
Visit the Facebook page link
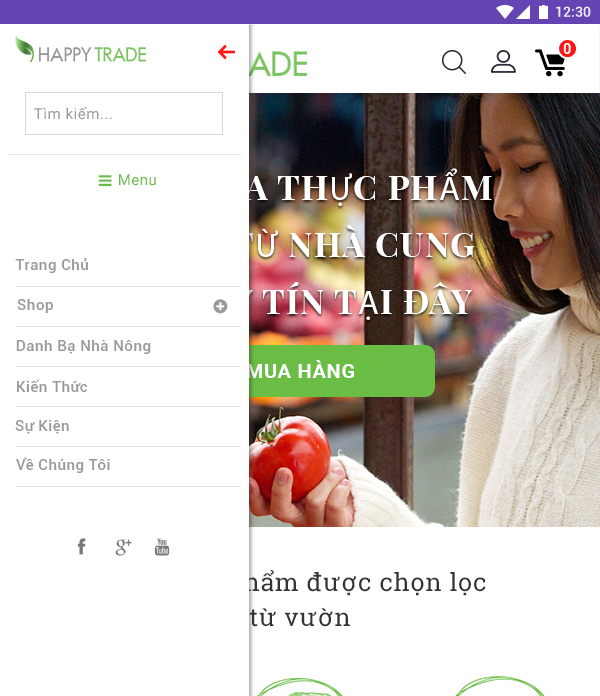[x=82, y=546]
